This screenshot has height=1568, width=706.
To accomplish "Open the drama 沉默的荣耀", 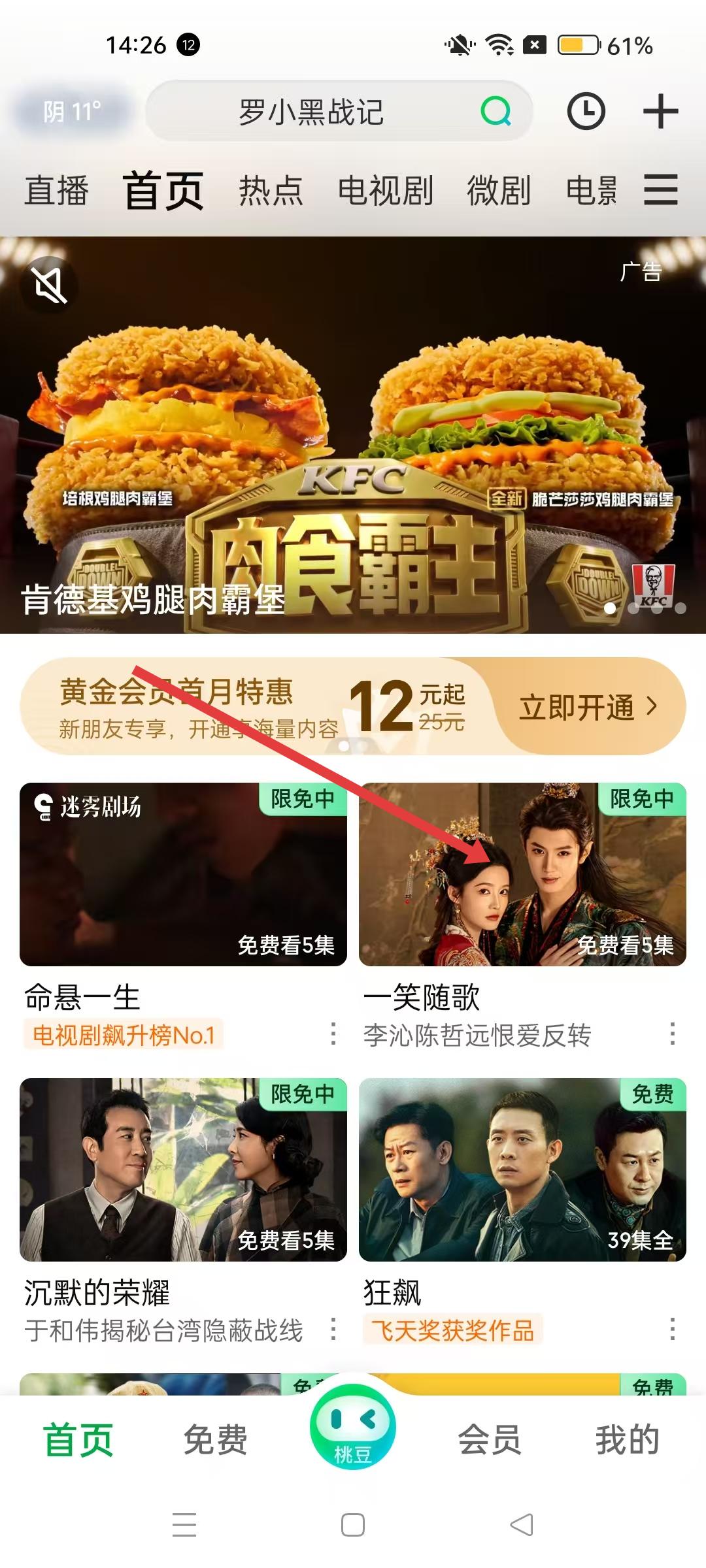I will tap(183, 1169).
